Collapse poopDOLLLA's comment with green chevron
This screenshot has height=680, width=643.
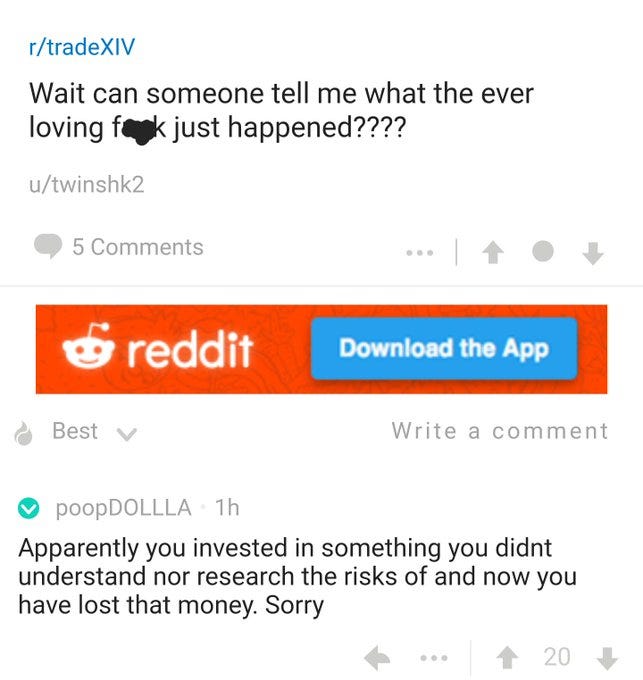point(29,508)
